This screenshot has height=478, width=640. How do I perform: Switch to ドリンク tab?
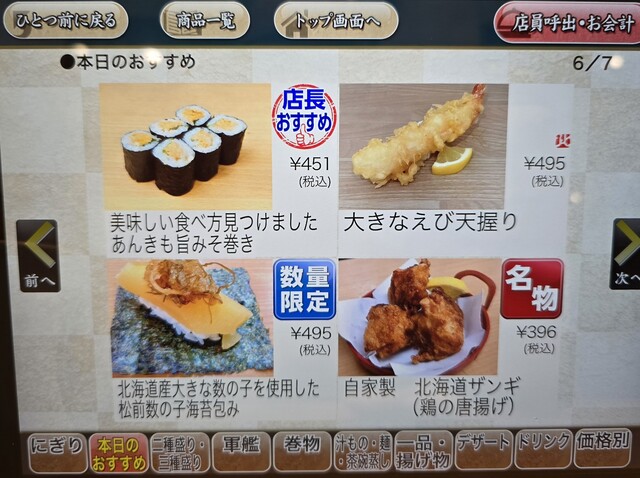click(x=543, y=451)
